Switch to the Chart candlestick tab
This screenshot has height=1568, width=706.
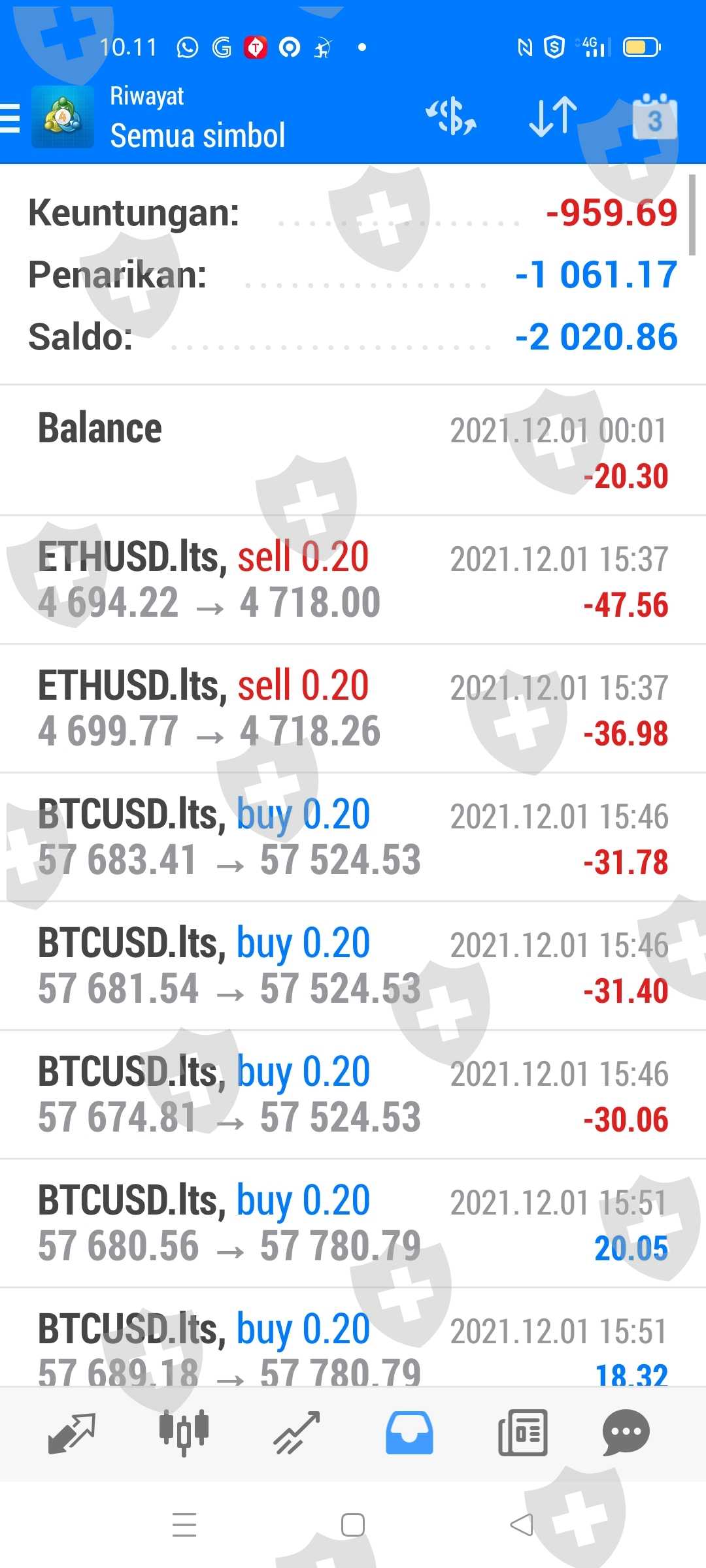(184, 1433)
